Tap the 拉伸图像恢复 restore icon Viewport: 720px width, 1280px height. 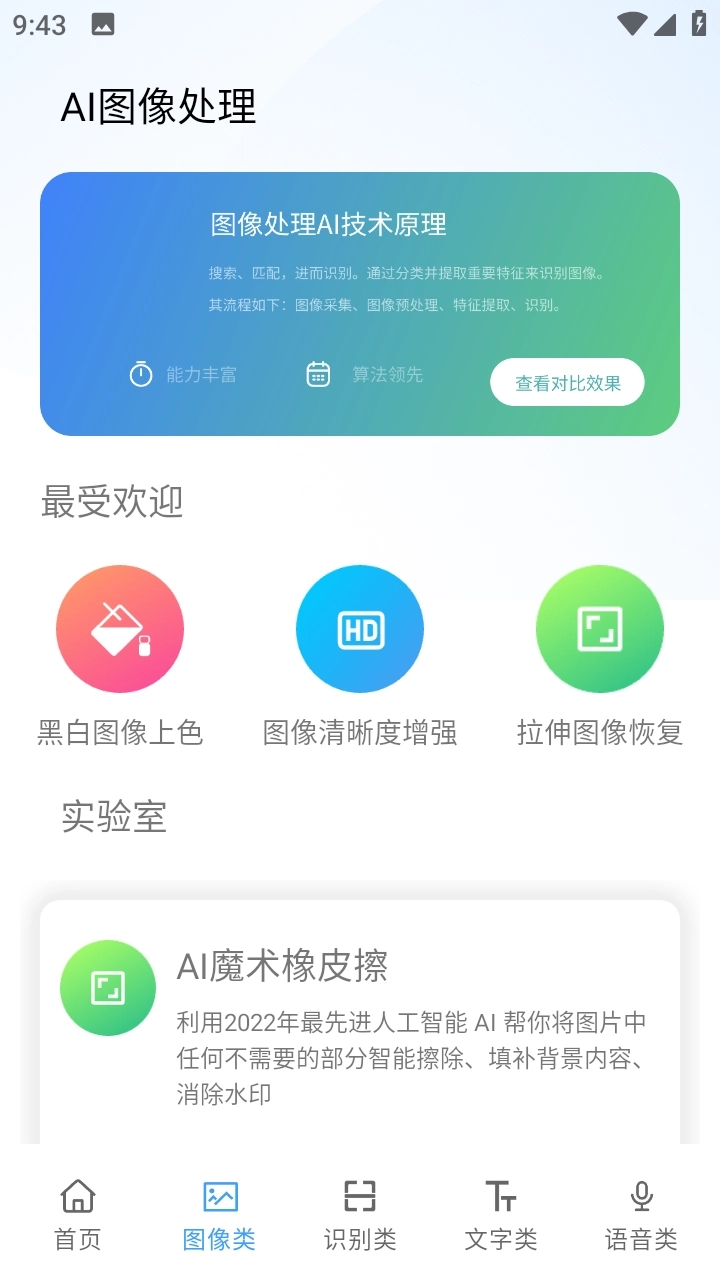pyautogui.click(x=600, y=628)
